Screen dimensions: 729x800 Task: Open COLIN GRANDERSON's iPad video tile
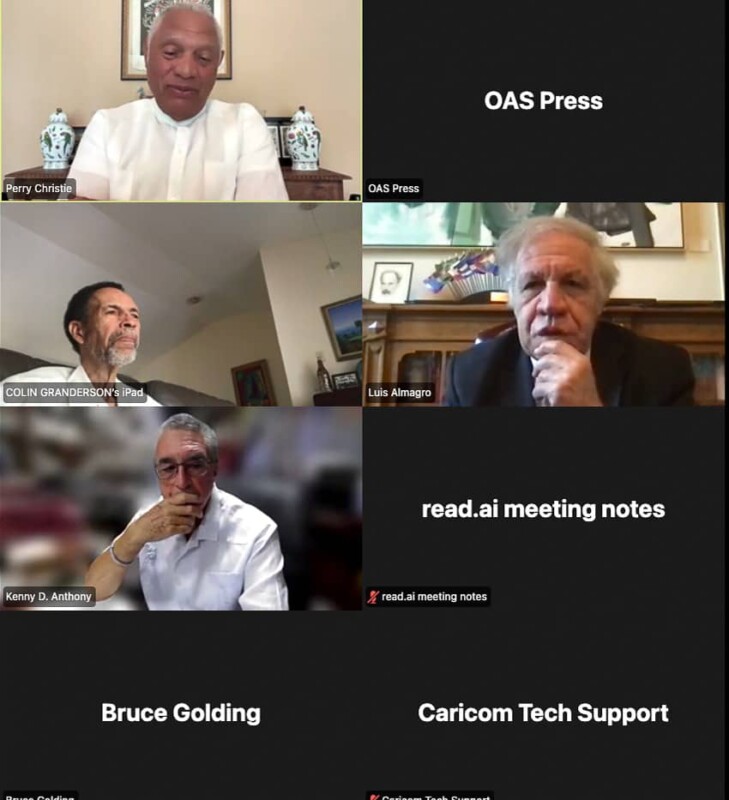(x=181, y=304)
